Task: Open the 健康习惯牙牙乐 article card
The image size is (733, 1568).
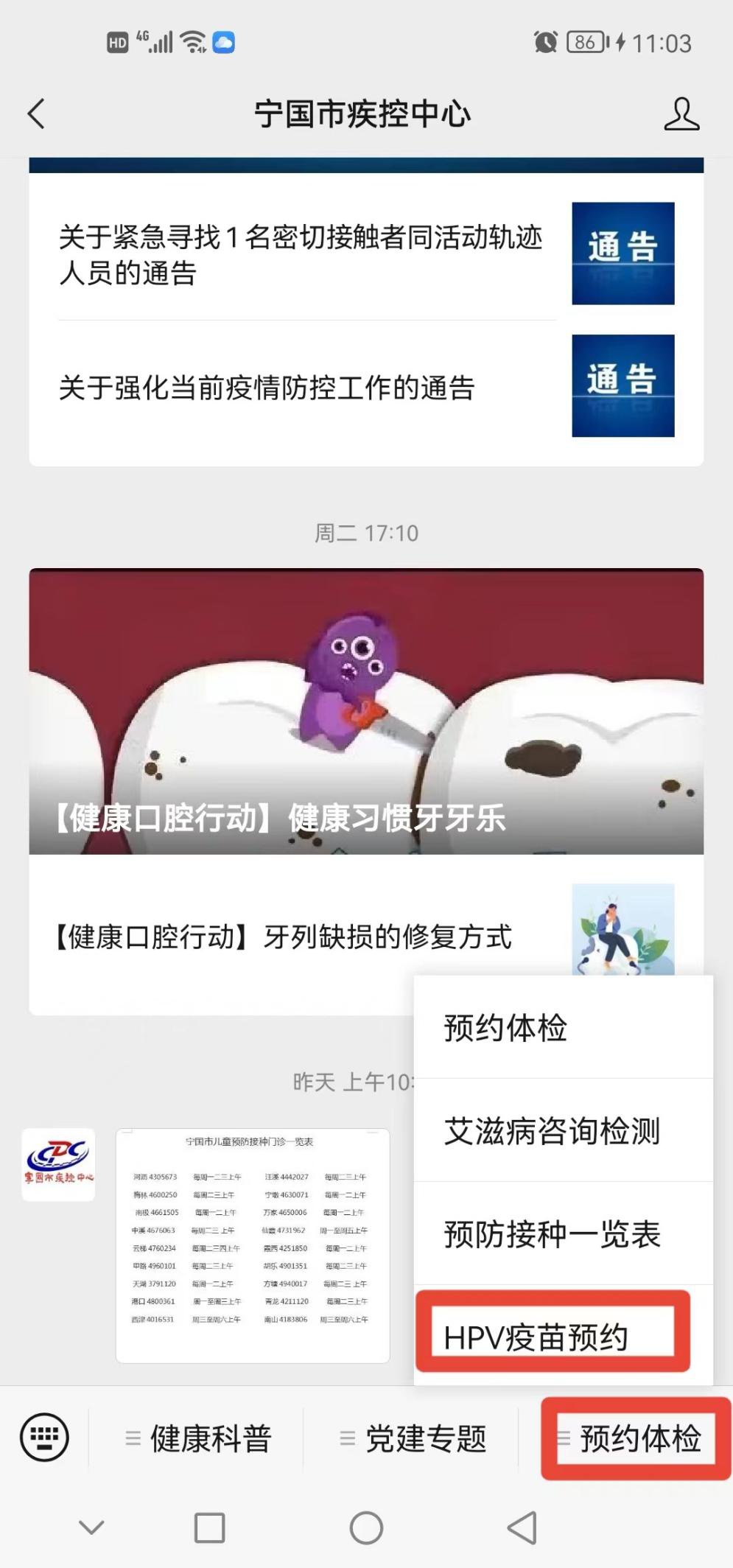Action: coord(366,711)
